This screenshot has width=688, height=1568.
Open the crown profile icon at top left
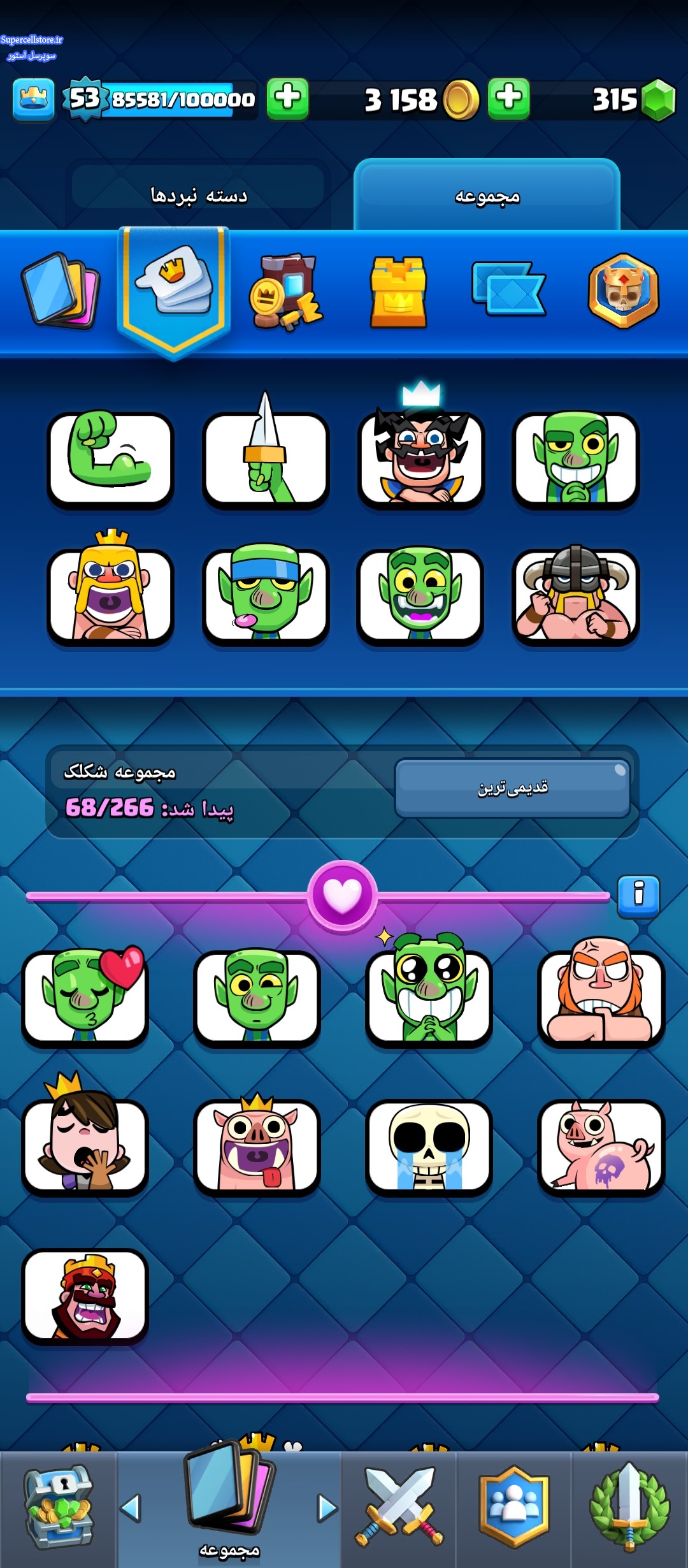click(34, 99)
